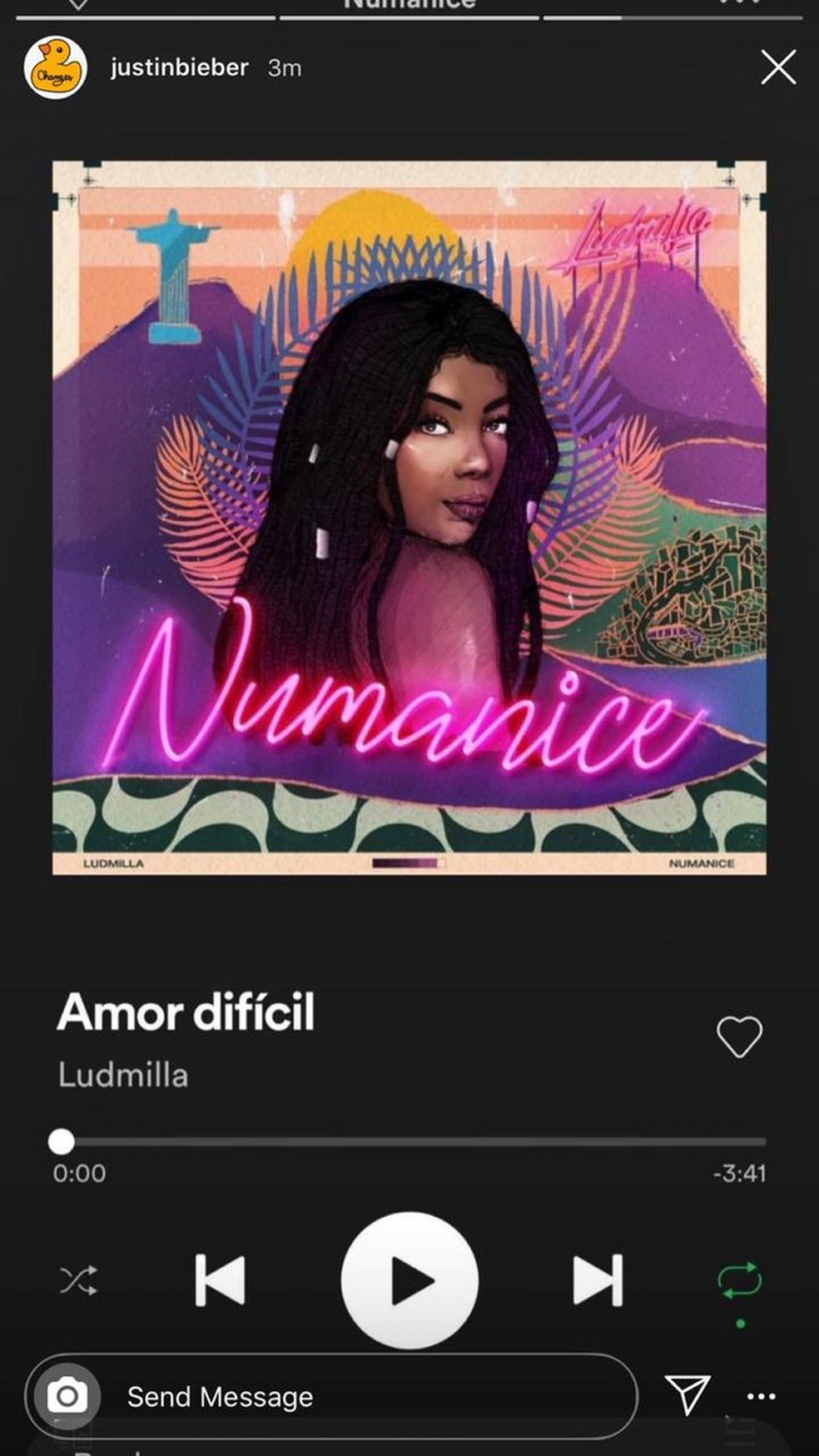Share this story via paper plane
Image resolution: width=819 pixels, height=1456 pixels.
coord(687,1394)
